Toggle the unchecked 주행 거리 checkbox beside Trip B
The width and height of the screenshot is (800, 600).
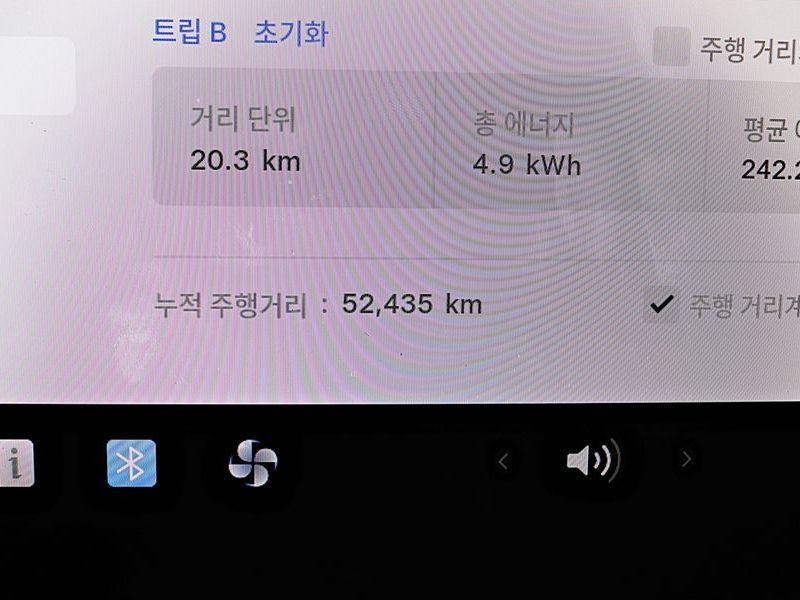click(x=672, y=47)
